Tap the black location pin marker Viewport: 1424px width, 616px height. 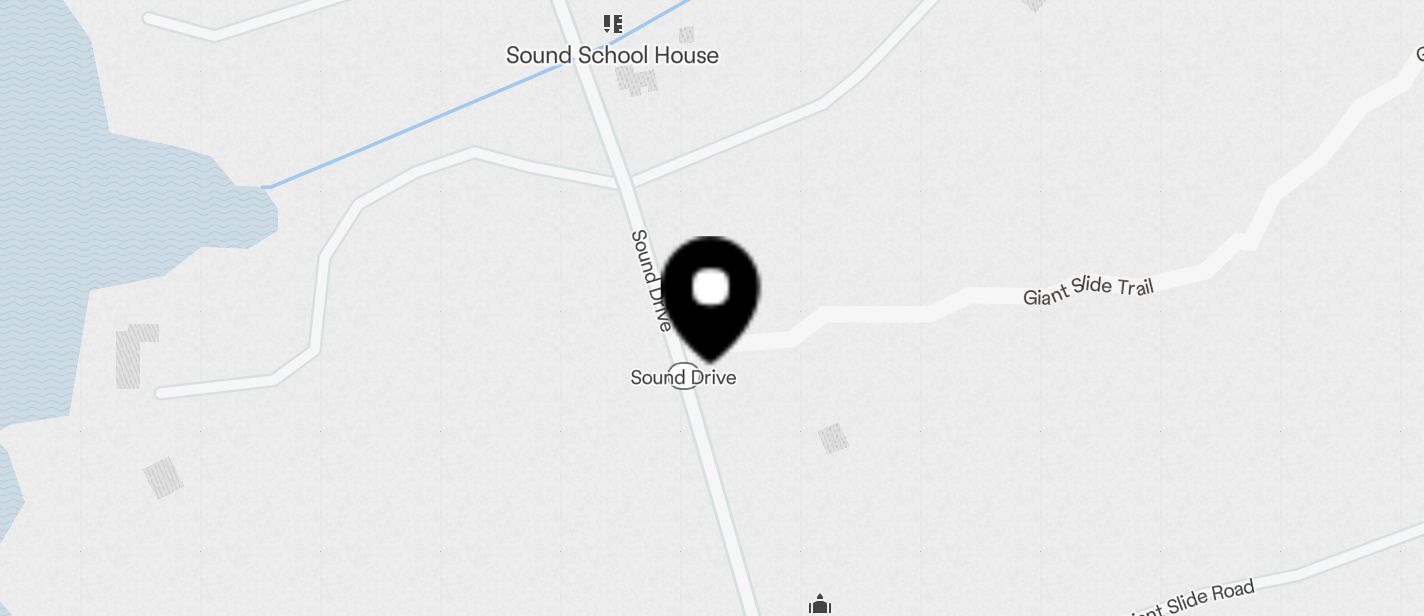(711, 294)
